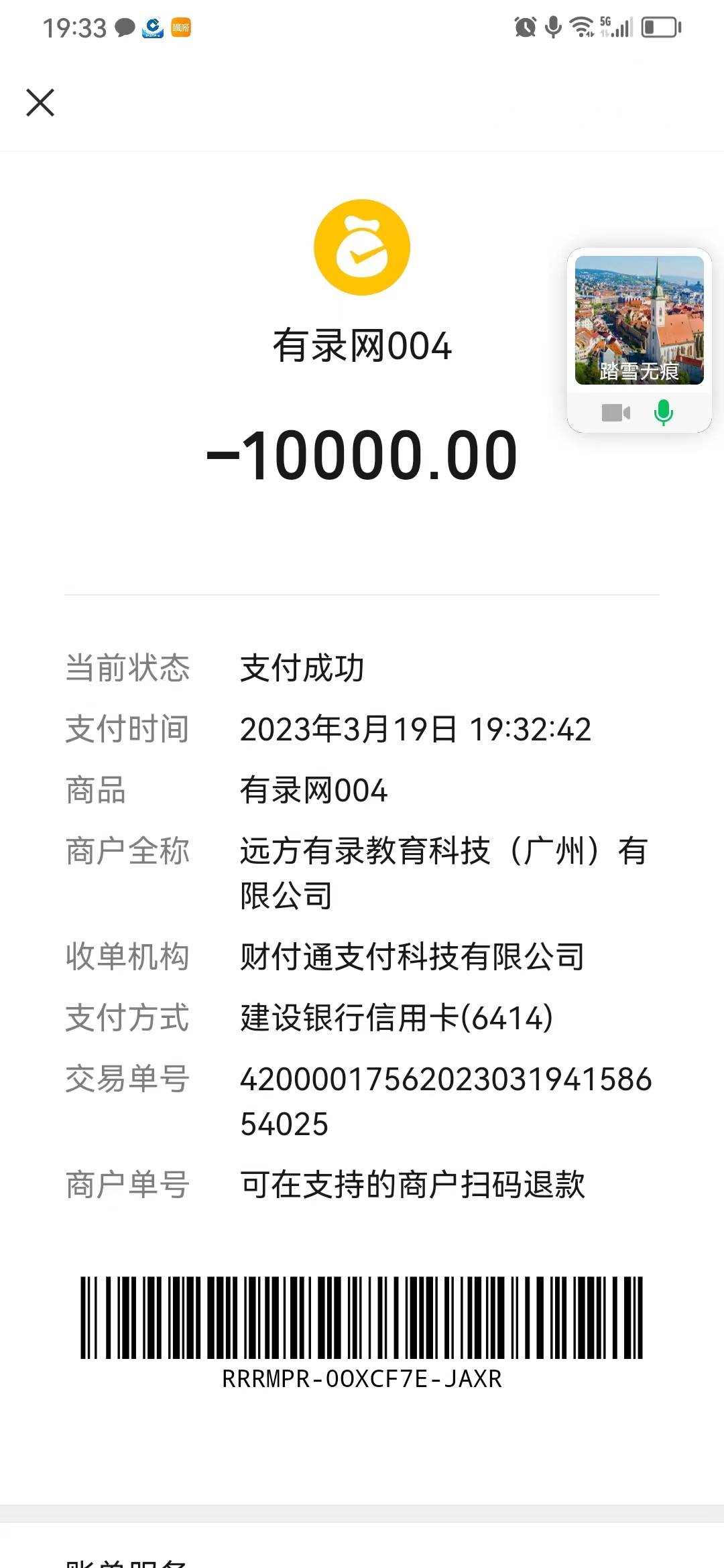Close the payment detail page
Viewport: 724px width, 1568px height.
[40, 103]
